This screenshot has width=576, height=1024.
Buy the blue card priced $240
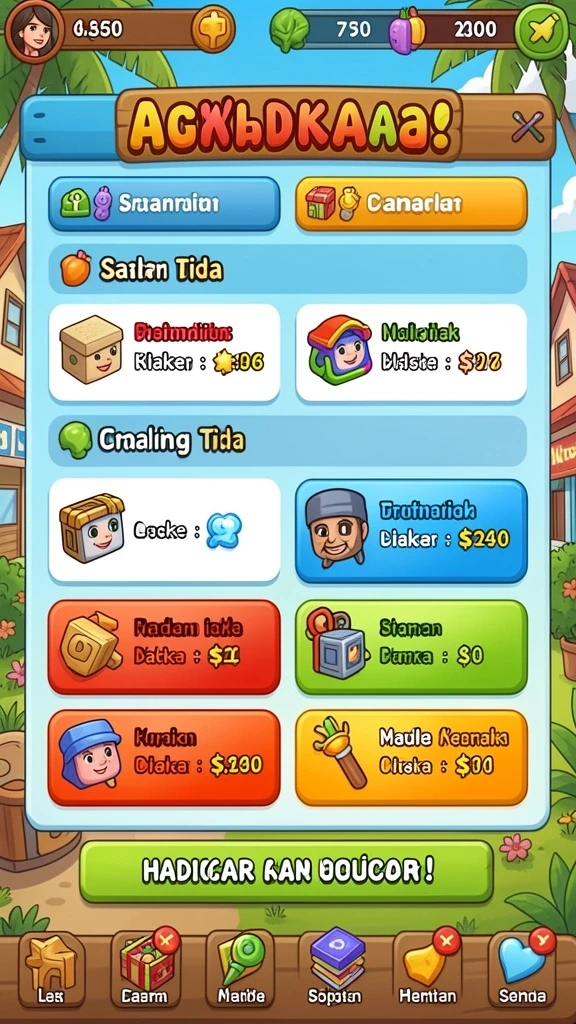point(411,531)
